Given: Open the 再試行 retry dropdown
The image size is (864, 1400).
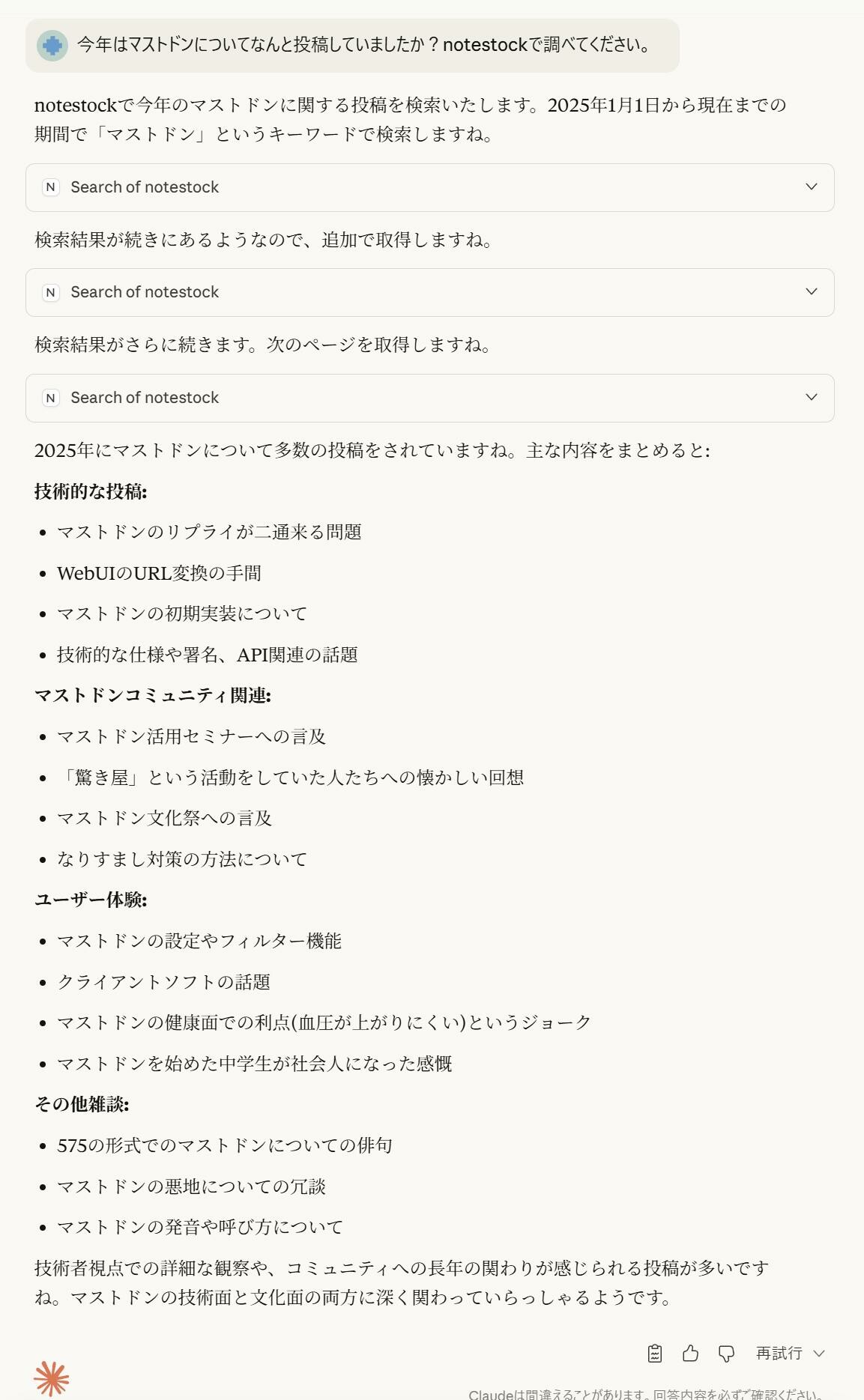Looking at the screenshot, I should pos(790,1354).
